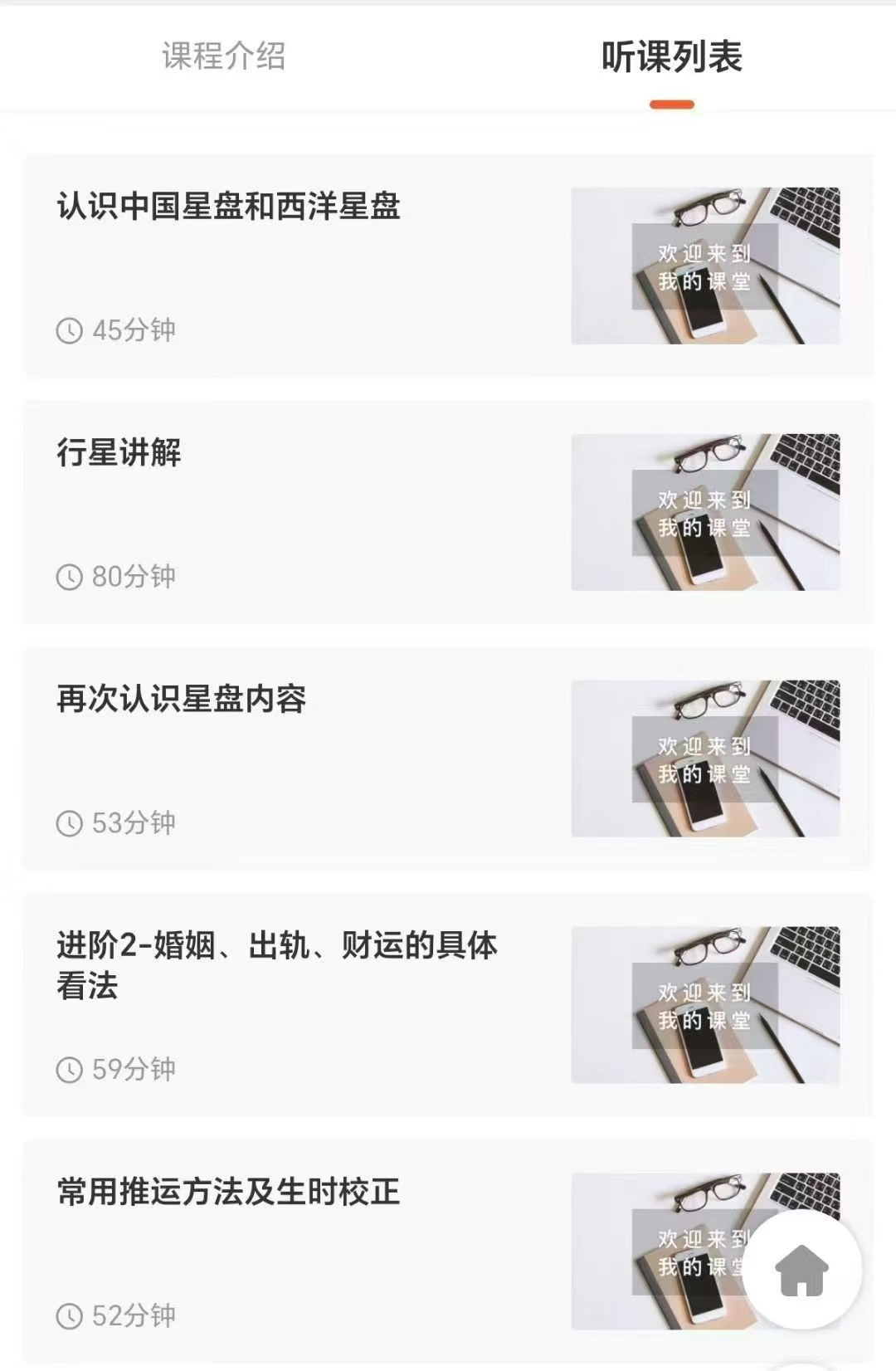Open the lesson 认识中国星盘和西洋星盘
Image resolution: width=896 pixels, height=1371 pixels.
pos(228,207)
